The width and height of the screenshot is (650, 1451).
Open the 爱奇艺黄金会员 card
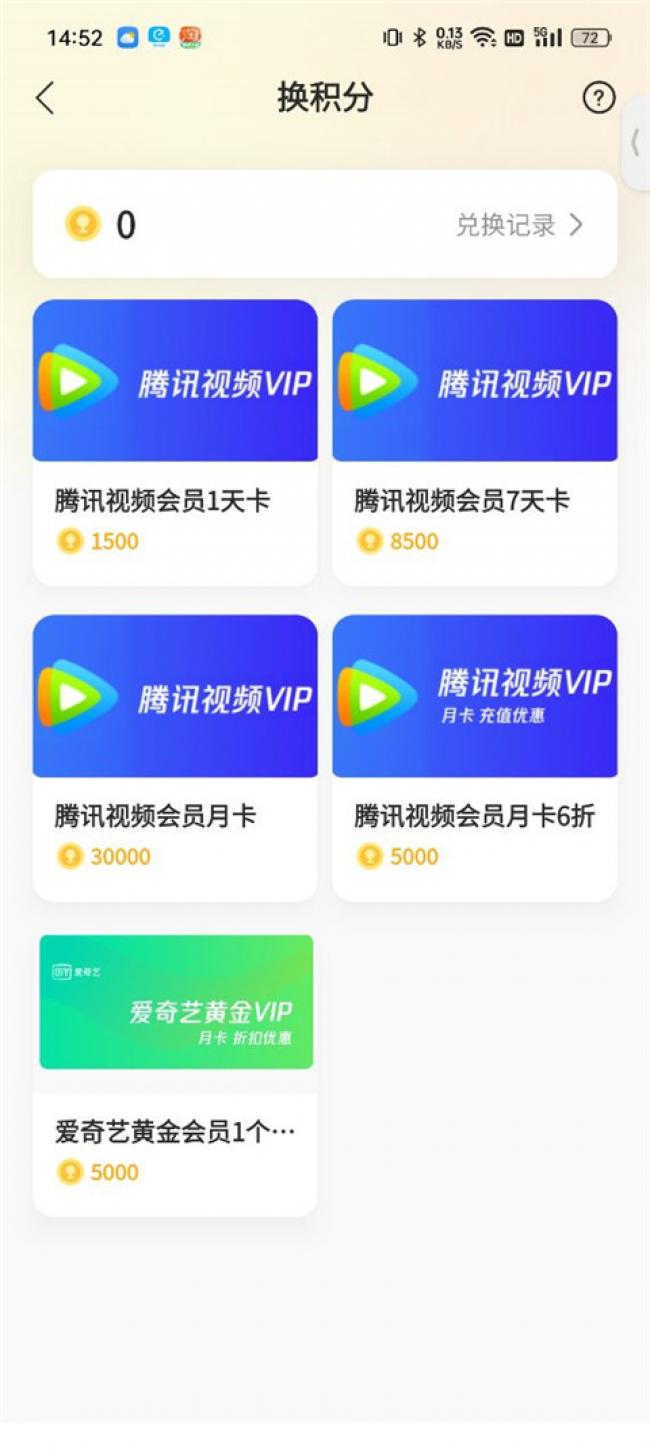175,1073
